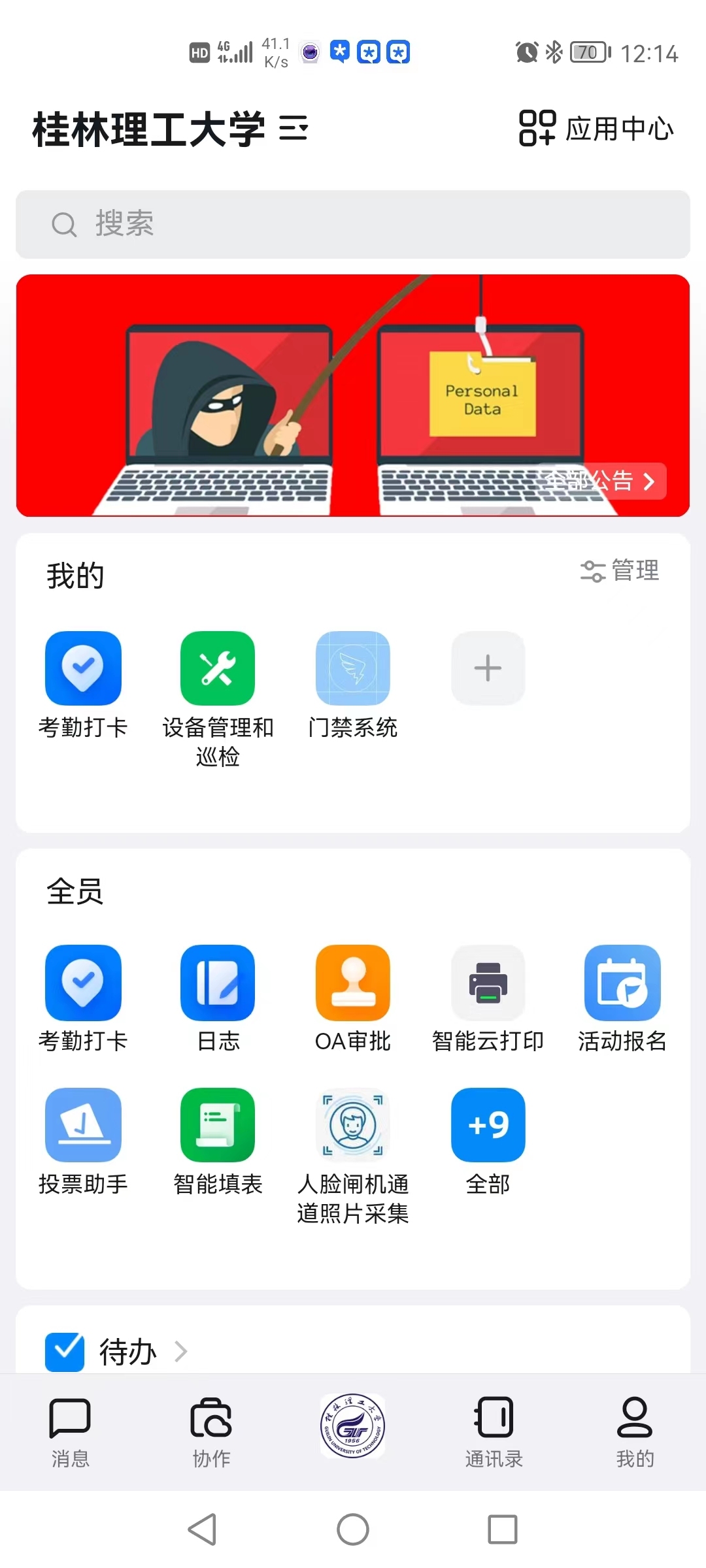
Task: Switch to the 消息 tab
Action: pos(70,1431)
